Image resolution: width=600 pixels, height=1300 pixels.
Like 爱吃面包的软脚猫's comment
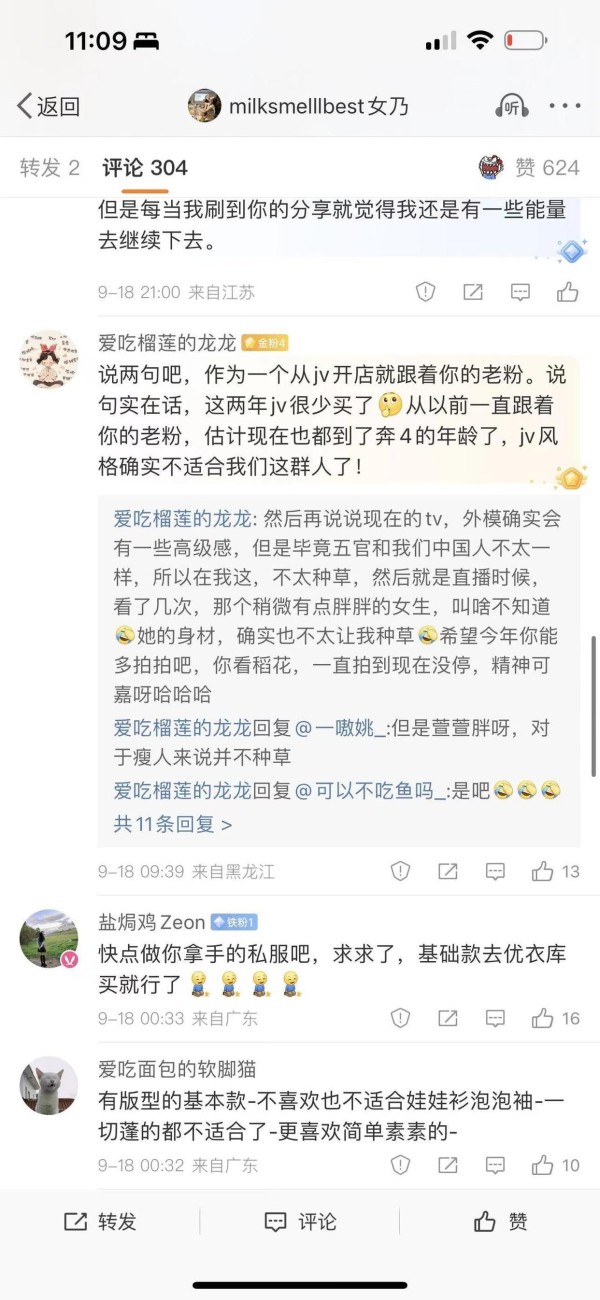(x=556, y=1165)
